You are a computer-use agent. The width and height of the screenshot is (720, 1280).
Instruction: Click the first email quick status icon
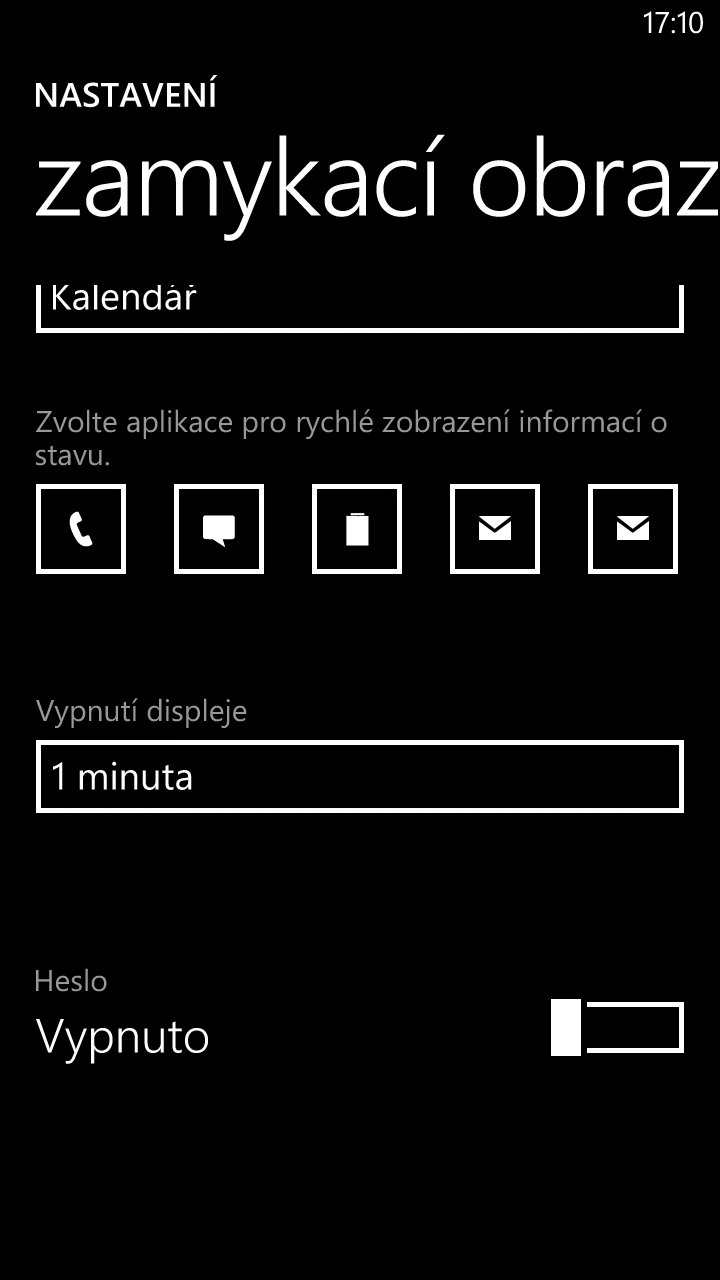[x=493, y=528]
